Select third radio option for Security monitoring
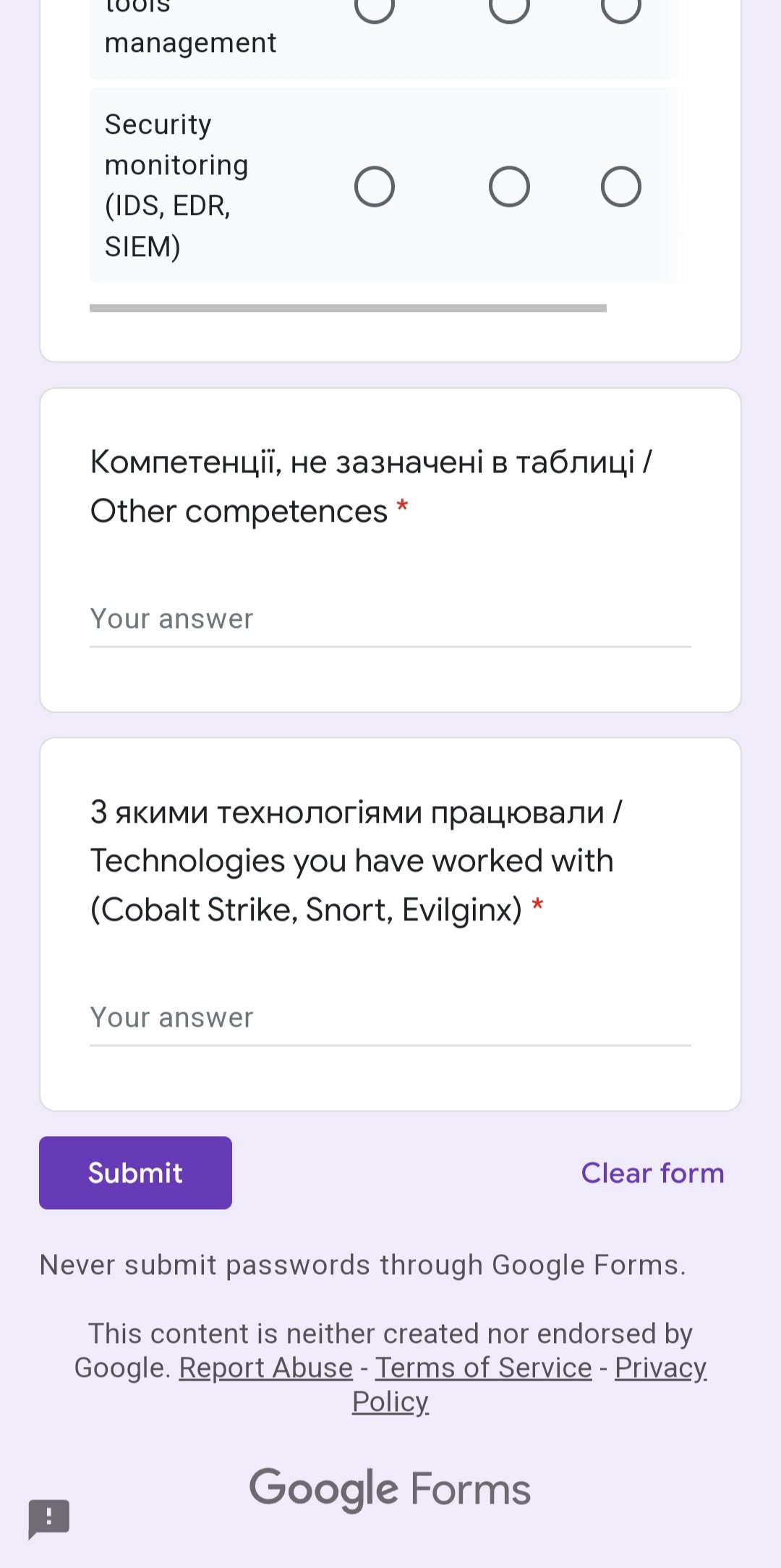This screenshot has height=1568, width=781. click(x=620, y=187)
